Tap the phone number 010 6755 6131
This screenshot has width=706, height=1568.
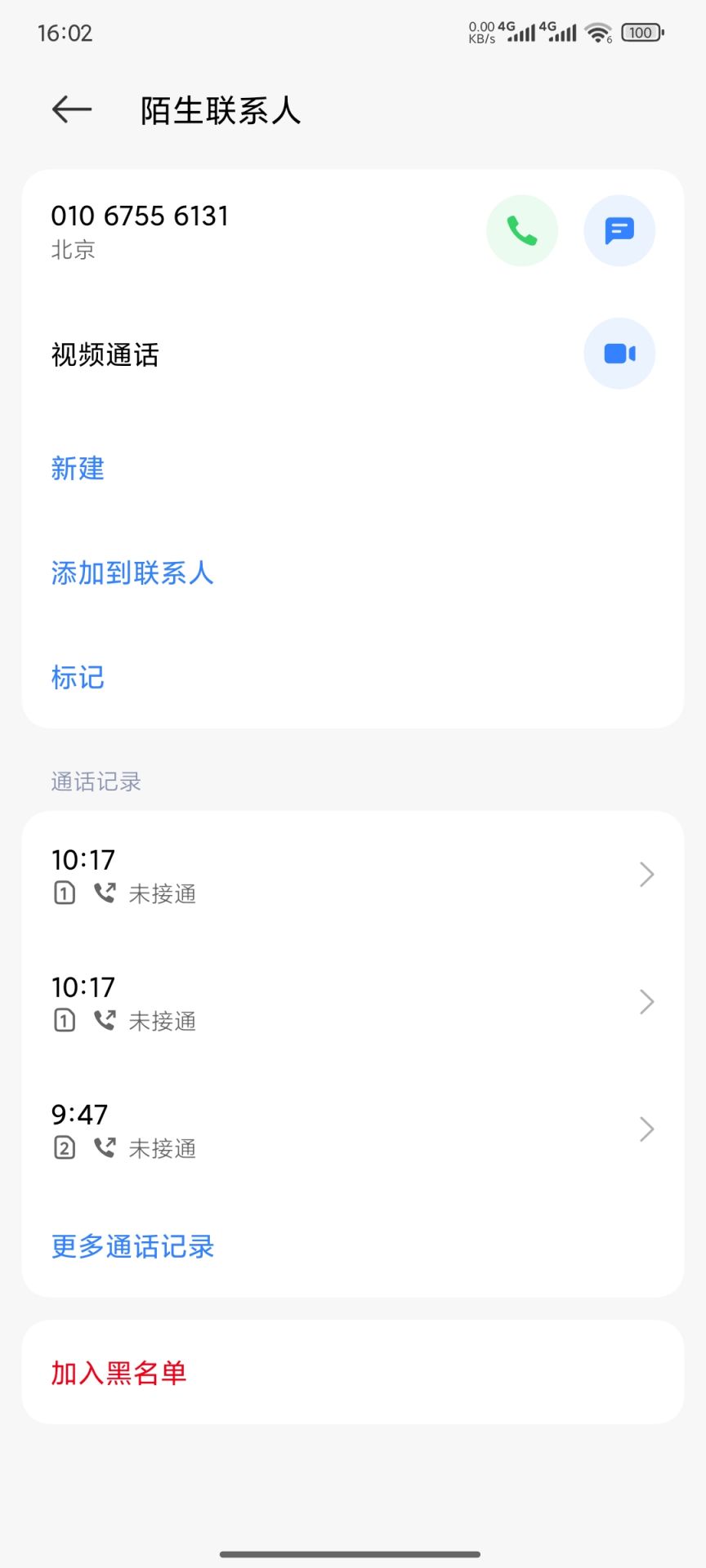(141, 216)
